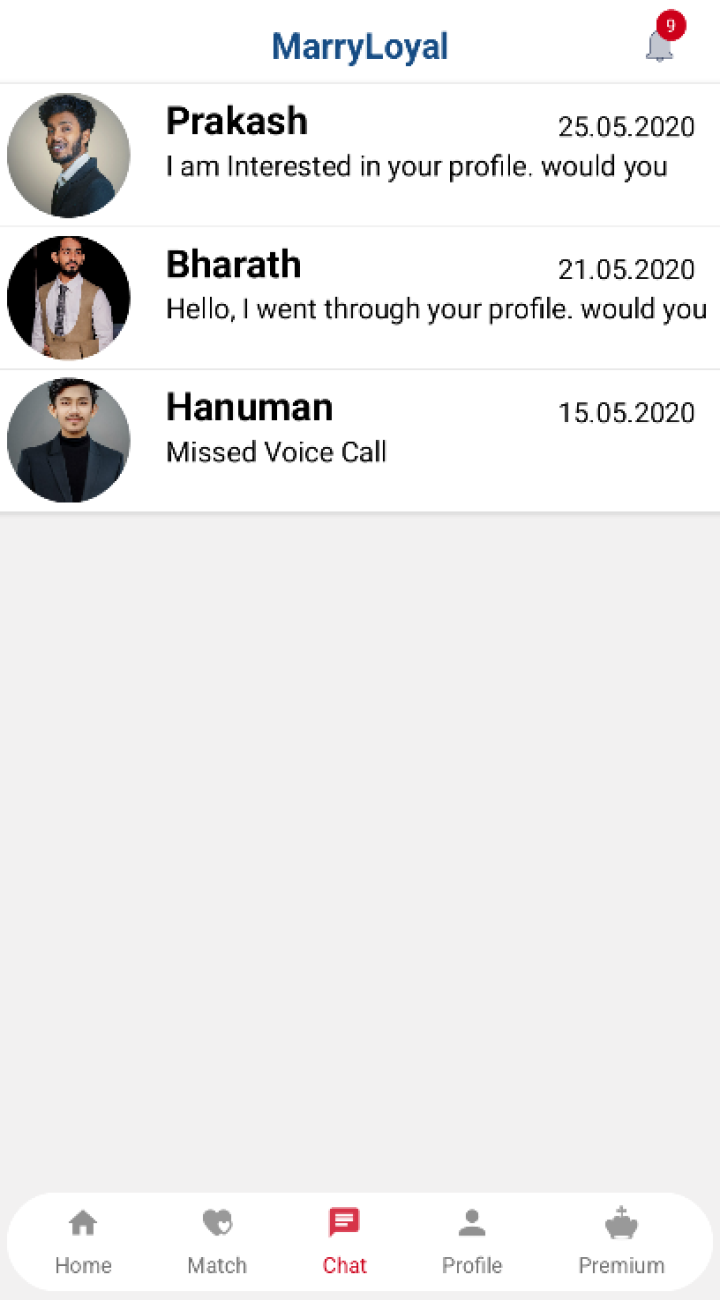Image resolution: width=720 pixels, height=1300 pixels.
Task: Switch to the Match tab
Action: (x=217, y=1242)
